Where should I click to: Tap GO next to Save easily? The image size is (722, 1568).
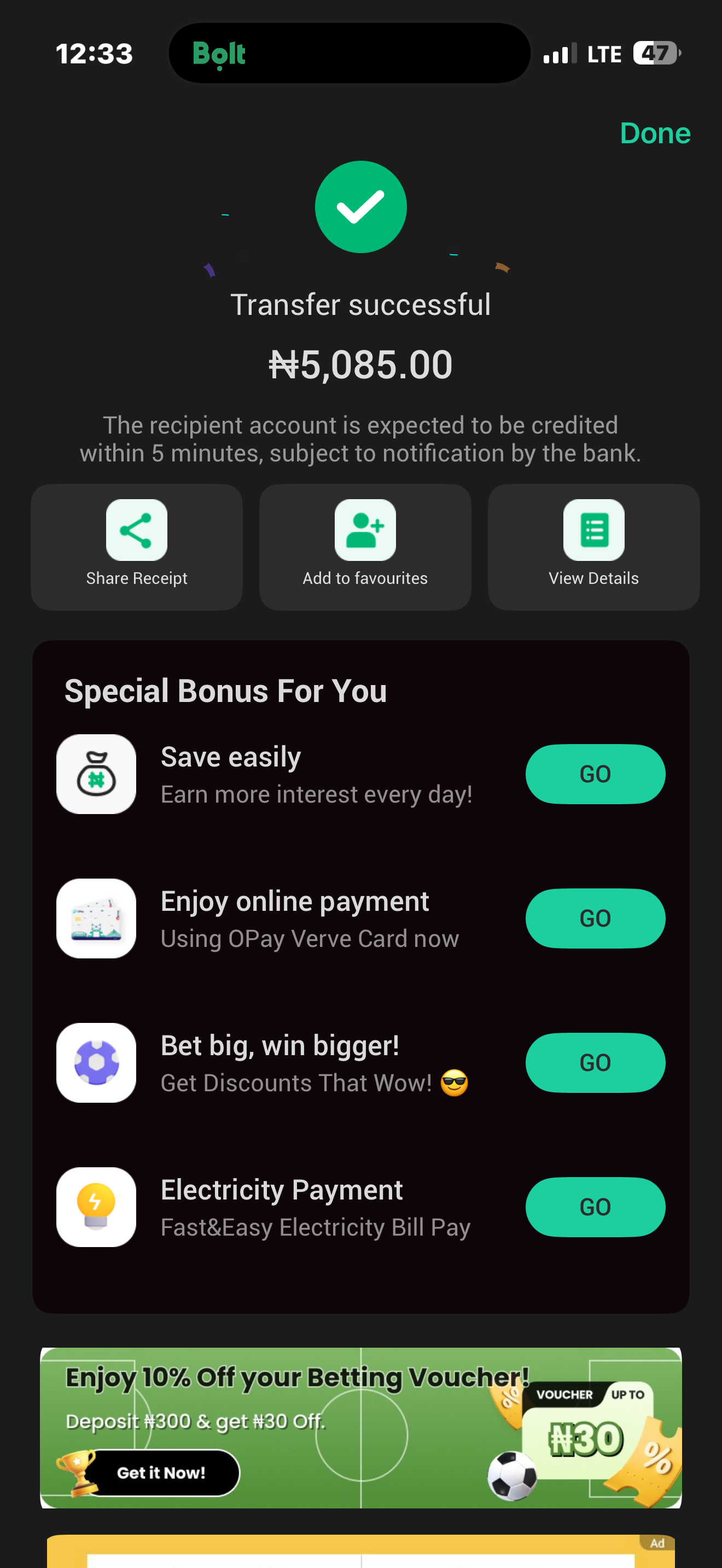coord(595,774)
